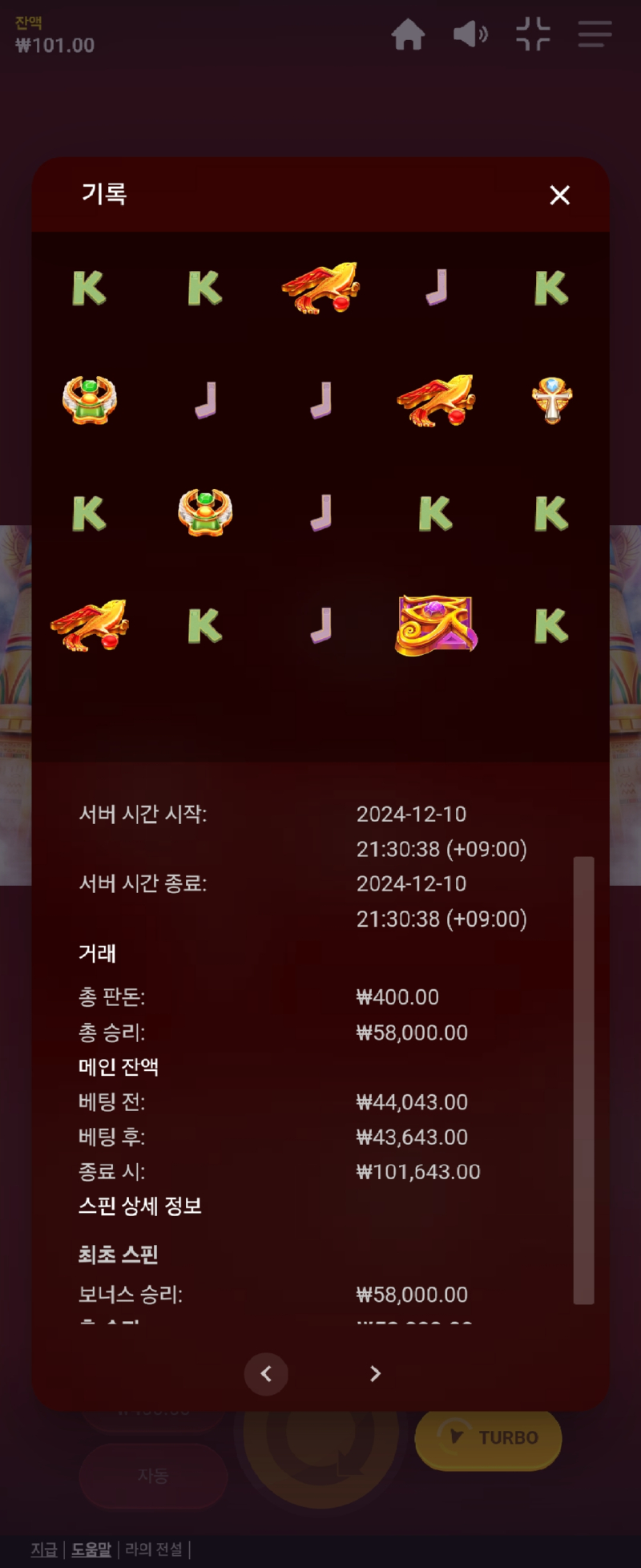Close the 기록 history dialog

[559, 195]
